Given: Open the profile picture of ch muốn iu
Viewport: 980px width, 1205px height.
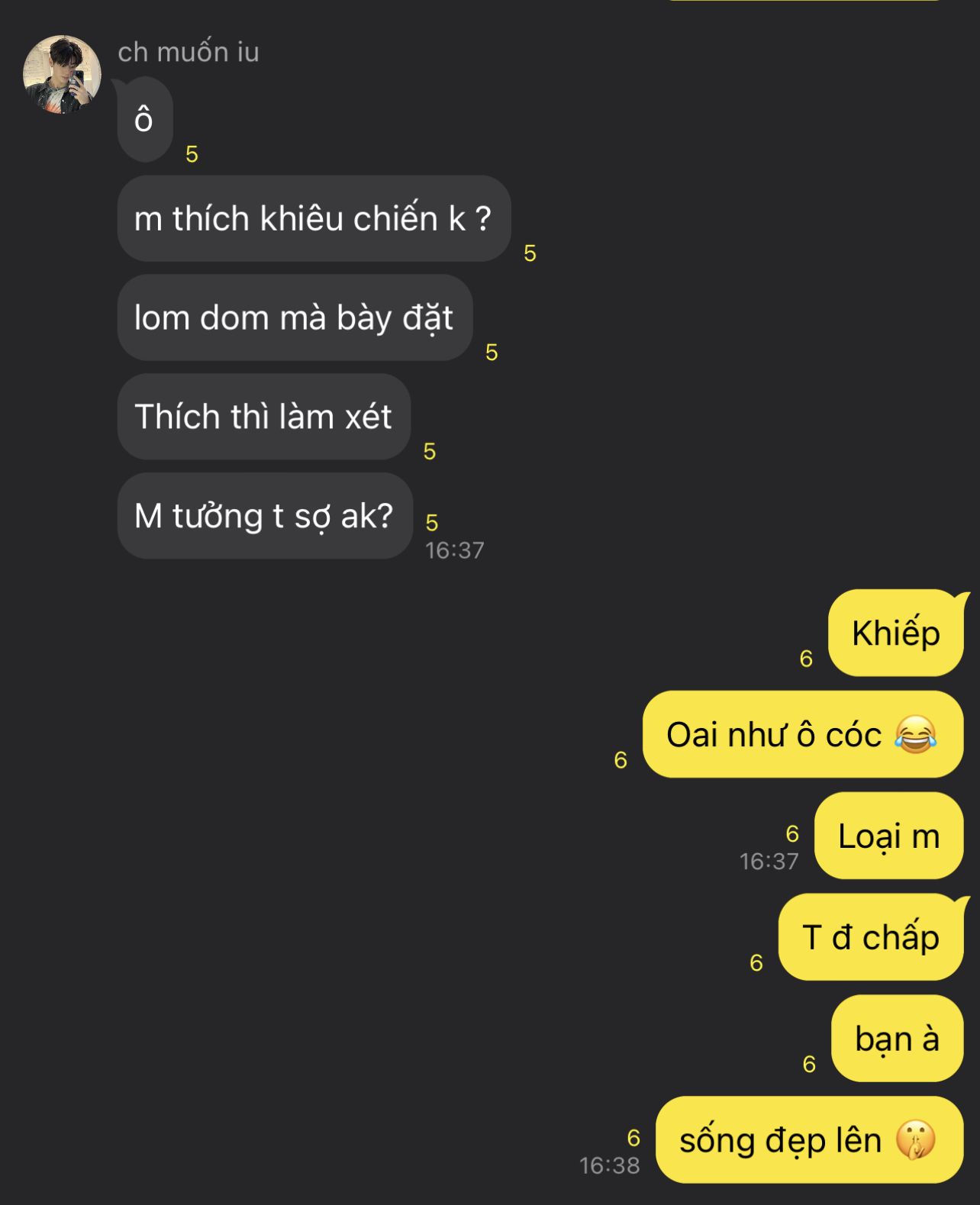Looking at the screenshot, I should [62, 75].
